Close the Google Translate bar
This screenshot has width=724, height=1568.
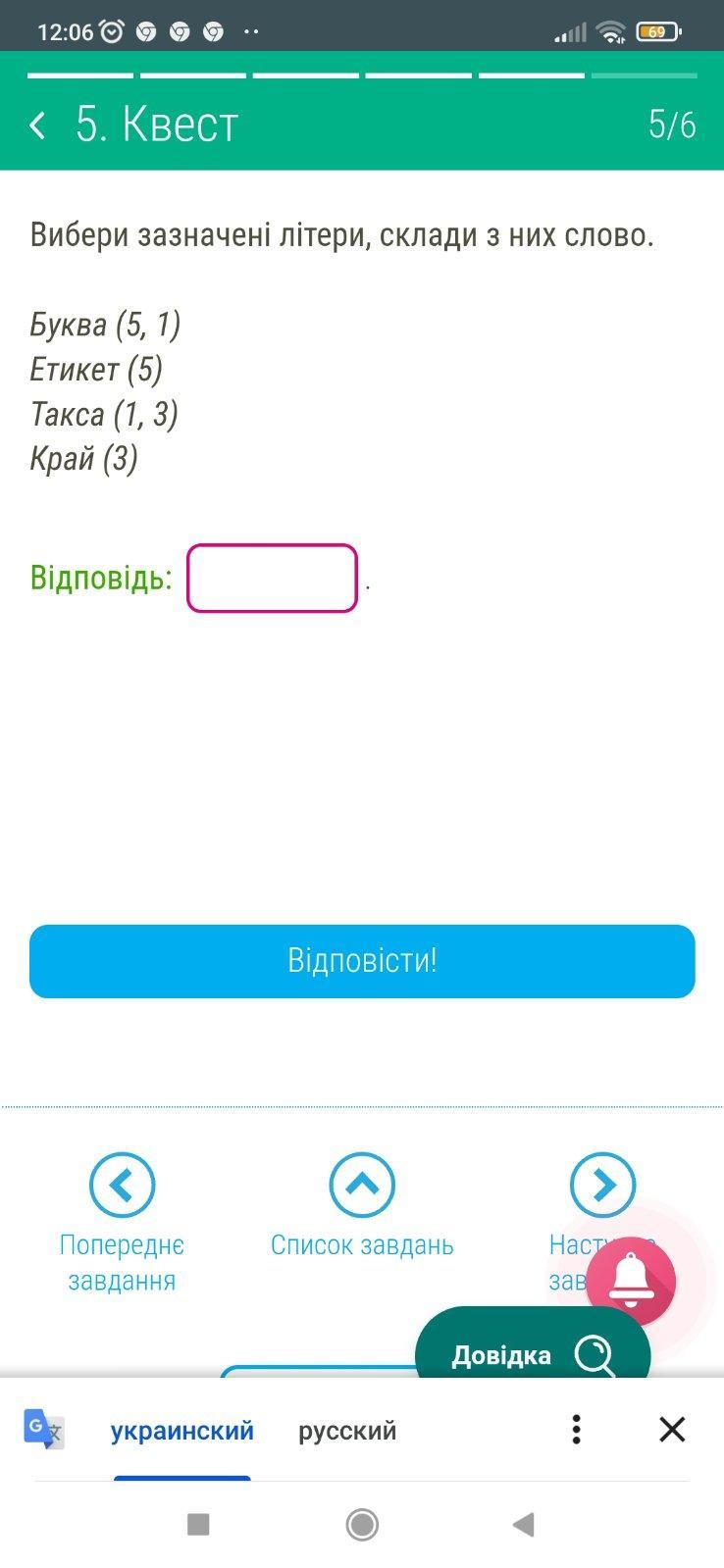pyautogui.click(x=672, y=1430)
